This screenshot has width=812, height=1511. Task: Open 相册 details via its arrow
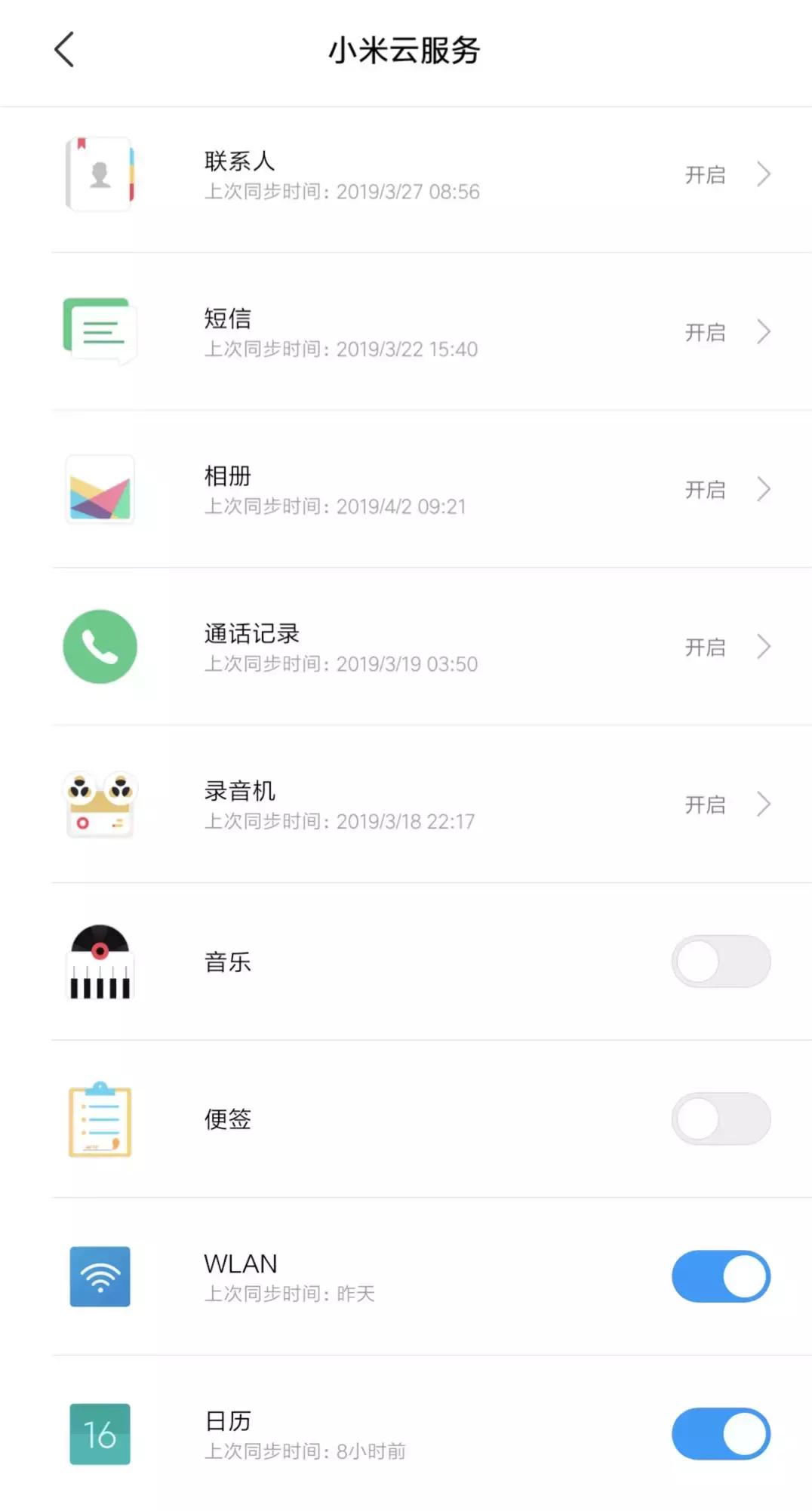(x=763, y=489)
